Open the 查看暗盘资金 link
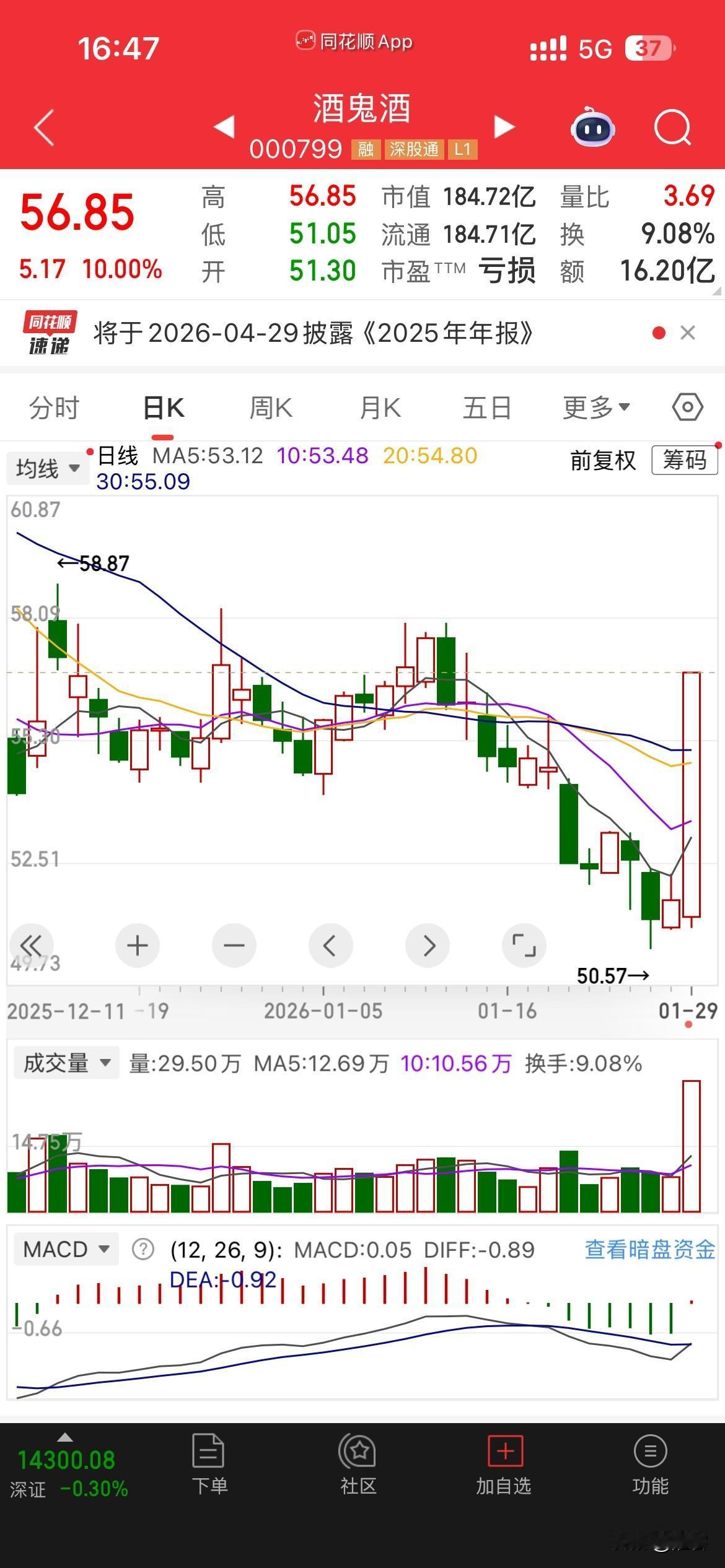The width and height of the screenshot is (725, 1568). pos(650,1250)
